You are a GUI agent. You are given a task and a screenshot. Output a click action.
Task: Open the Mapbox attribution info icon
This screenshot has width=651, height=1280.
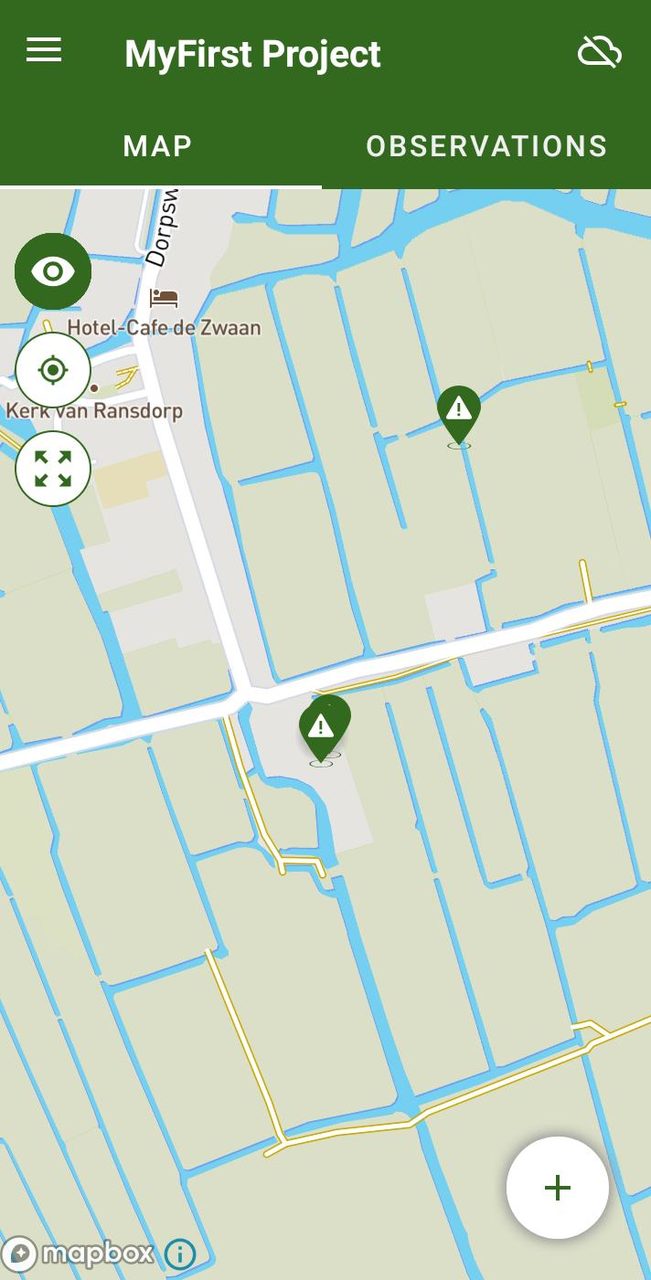click(180, 1253)
